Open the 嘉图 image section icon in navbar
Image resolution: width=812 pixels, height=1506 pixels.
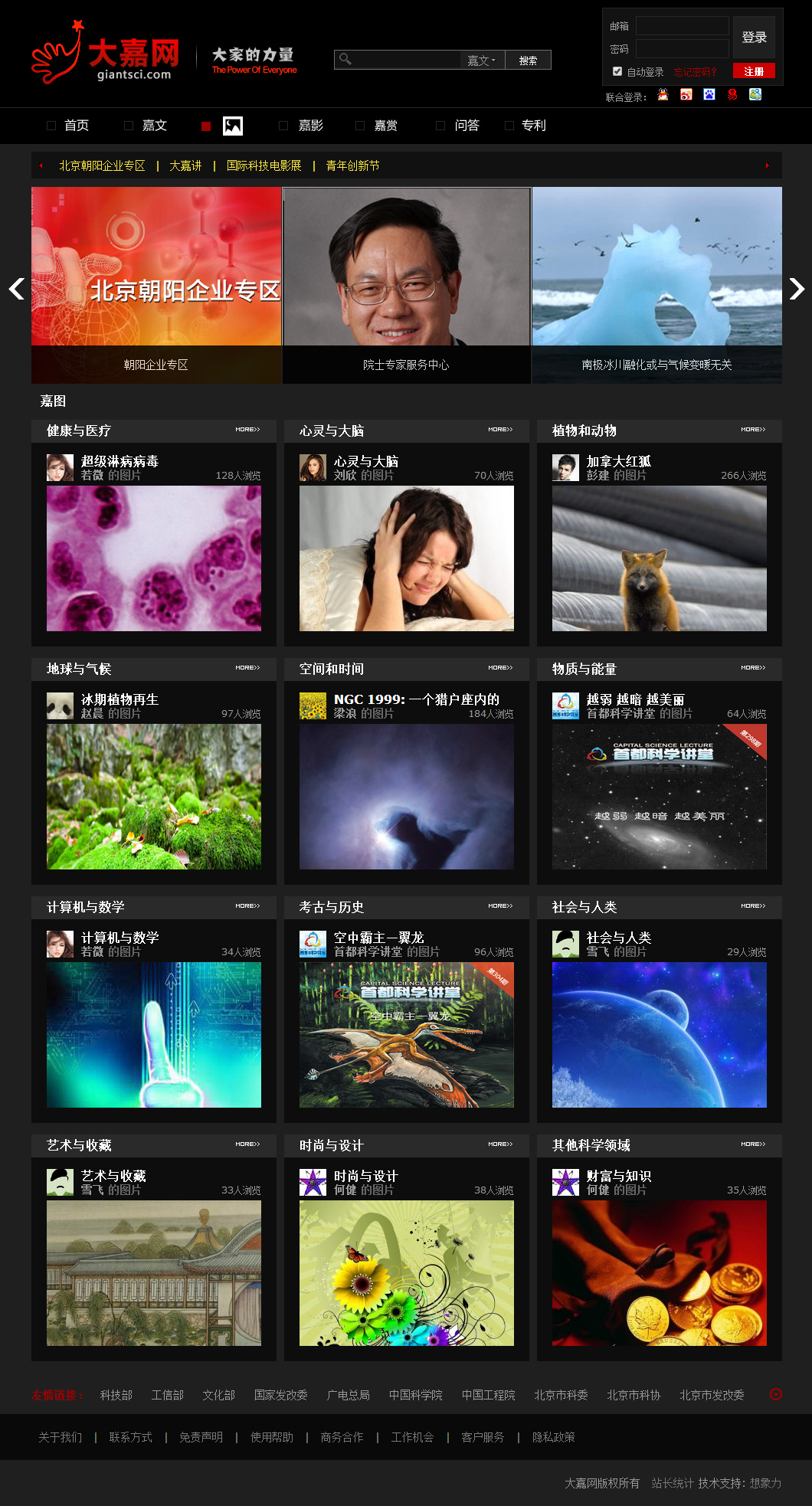pos(232,126)
